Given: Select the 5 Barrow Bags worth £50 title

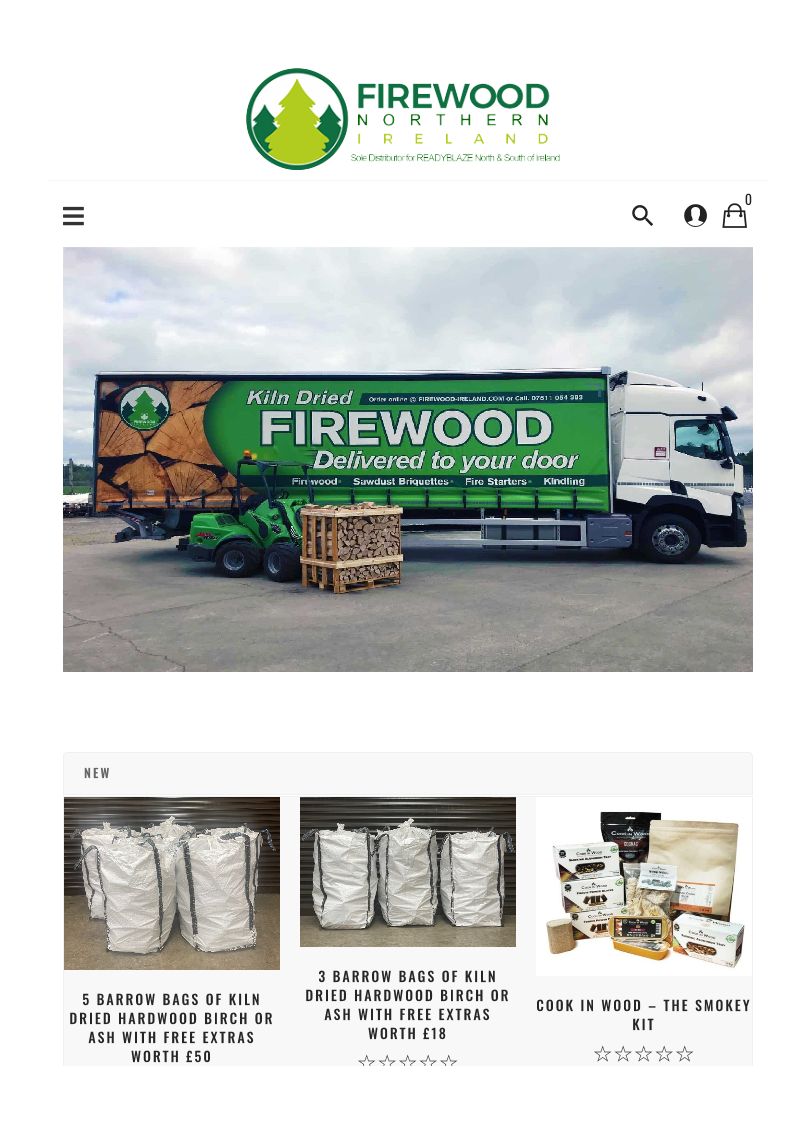Looking at the screenshot, I should (x=172, y=1027).
